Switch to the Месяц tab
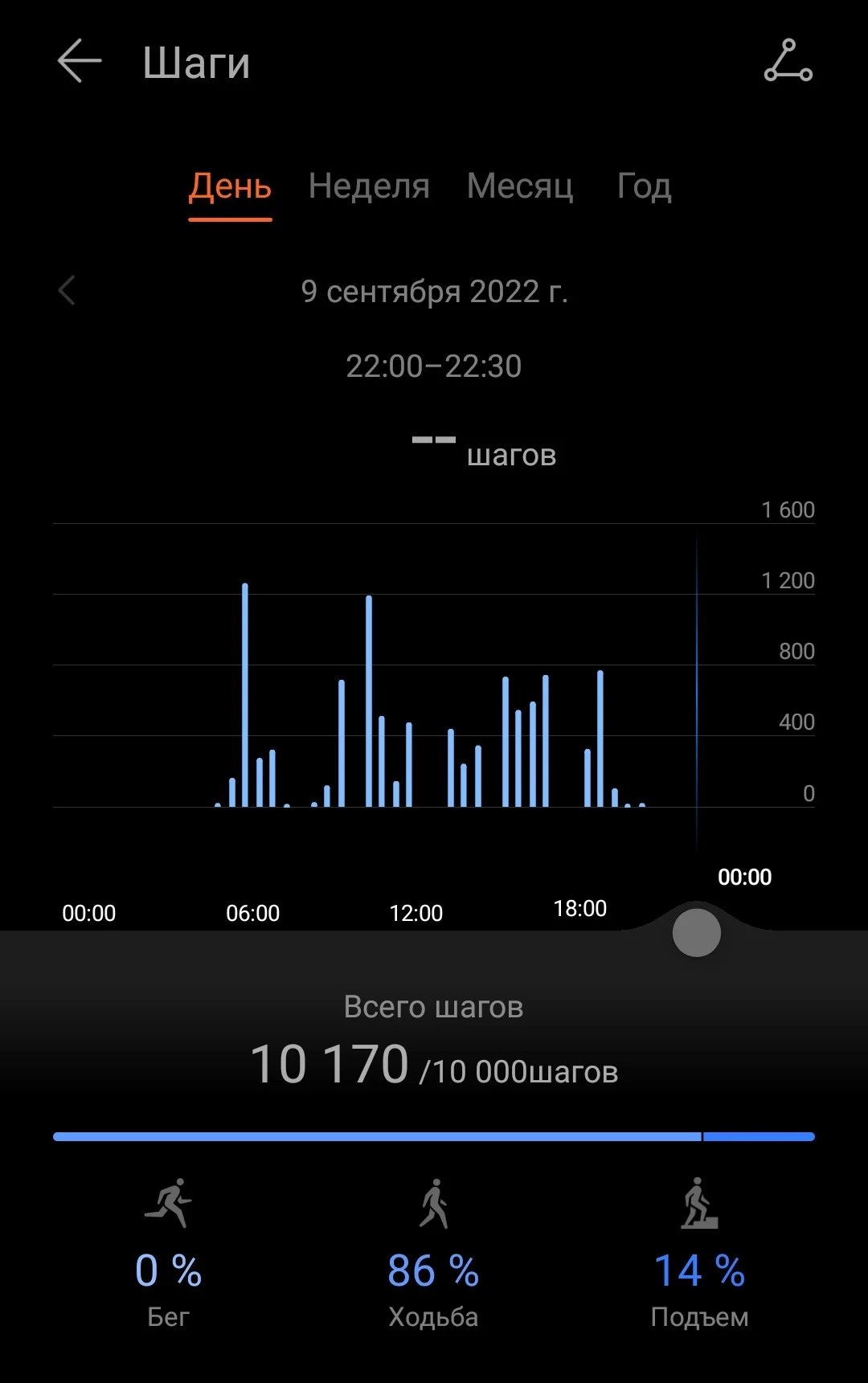868x1383 pixels. tap(520, 186)
